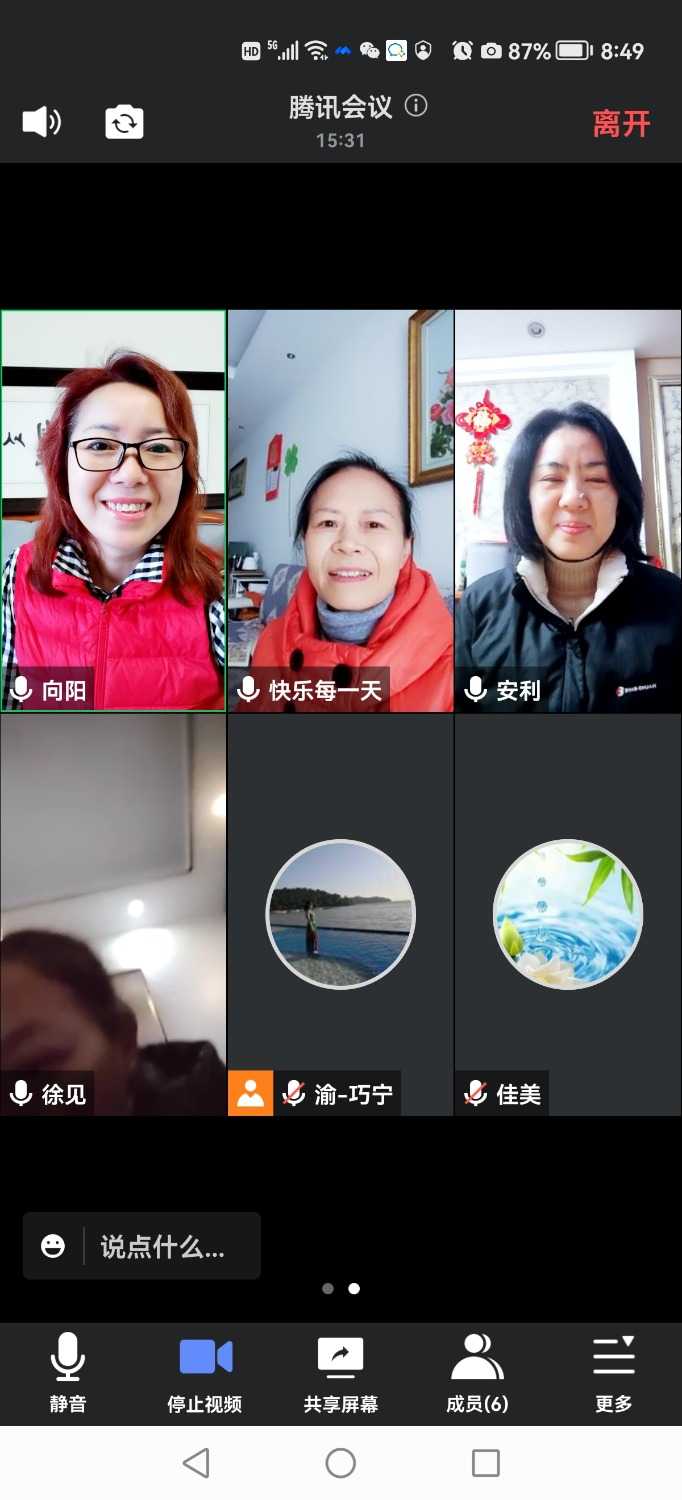Screen dimensions: 682x1500
Task: Select 快乐每一天's video tile
Action: tap(340, 510)
